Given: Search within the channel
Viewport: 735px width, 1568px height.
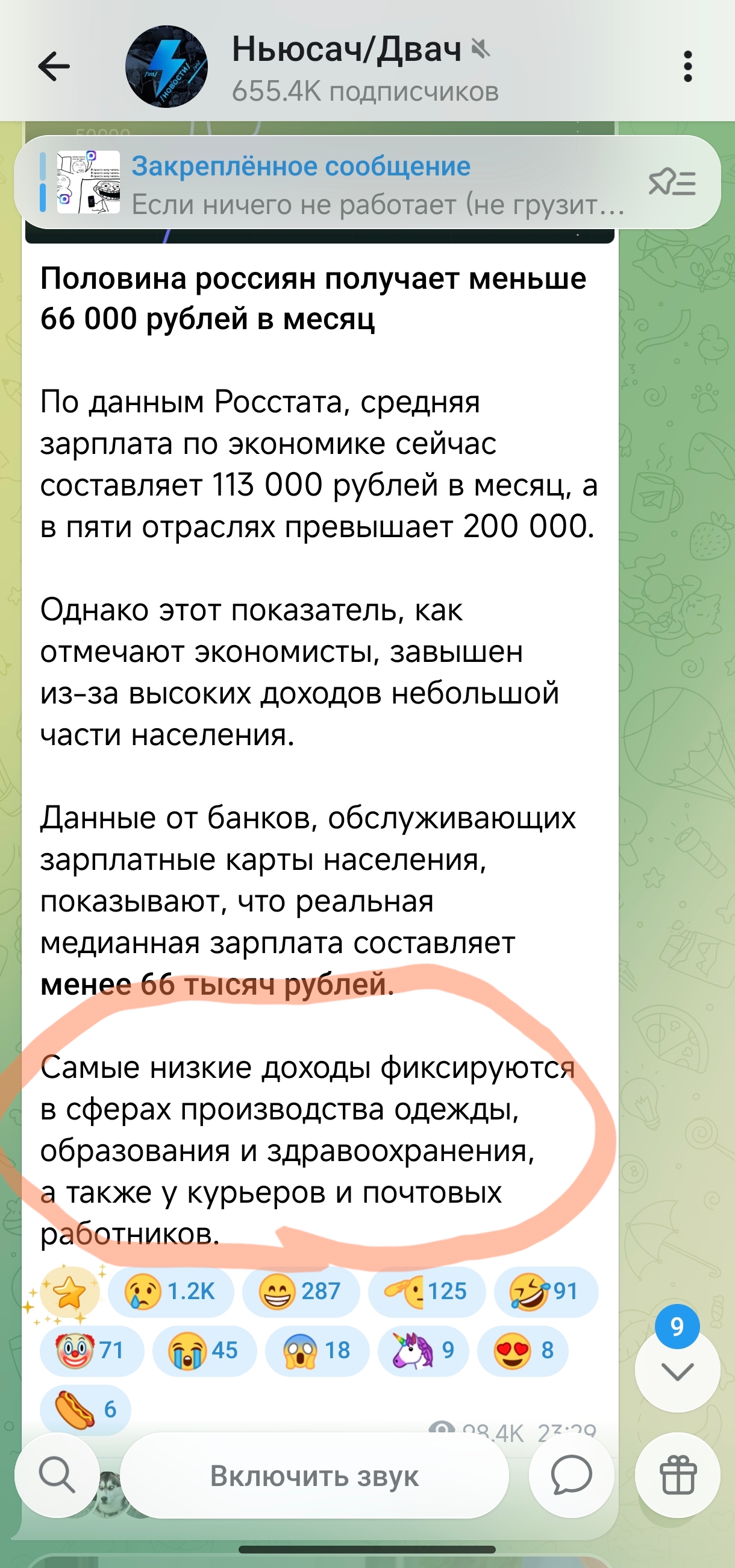Looking at the screenshot, I should click(x=57, y=1475).
